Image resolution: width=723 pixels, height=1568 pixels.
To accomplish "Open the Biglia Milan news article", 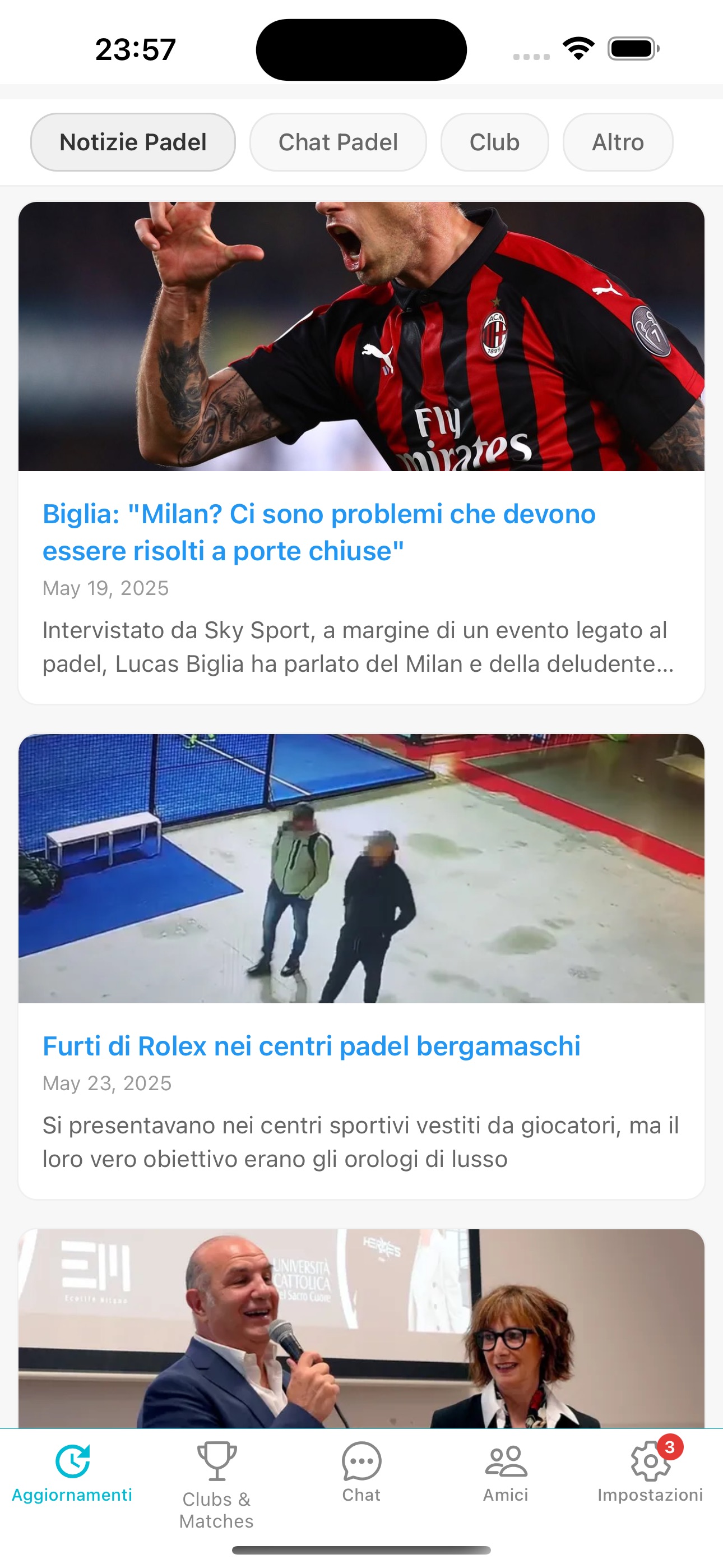I will 318,532.
